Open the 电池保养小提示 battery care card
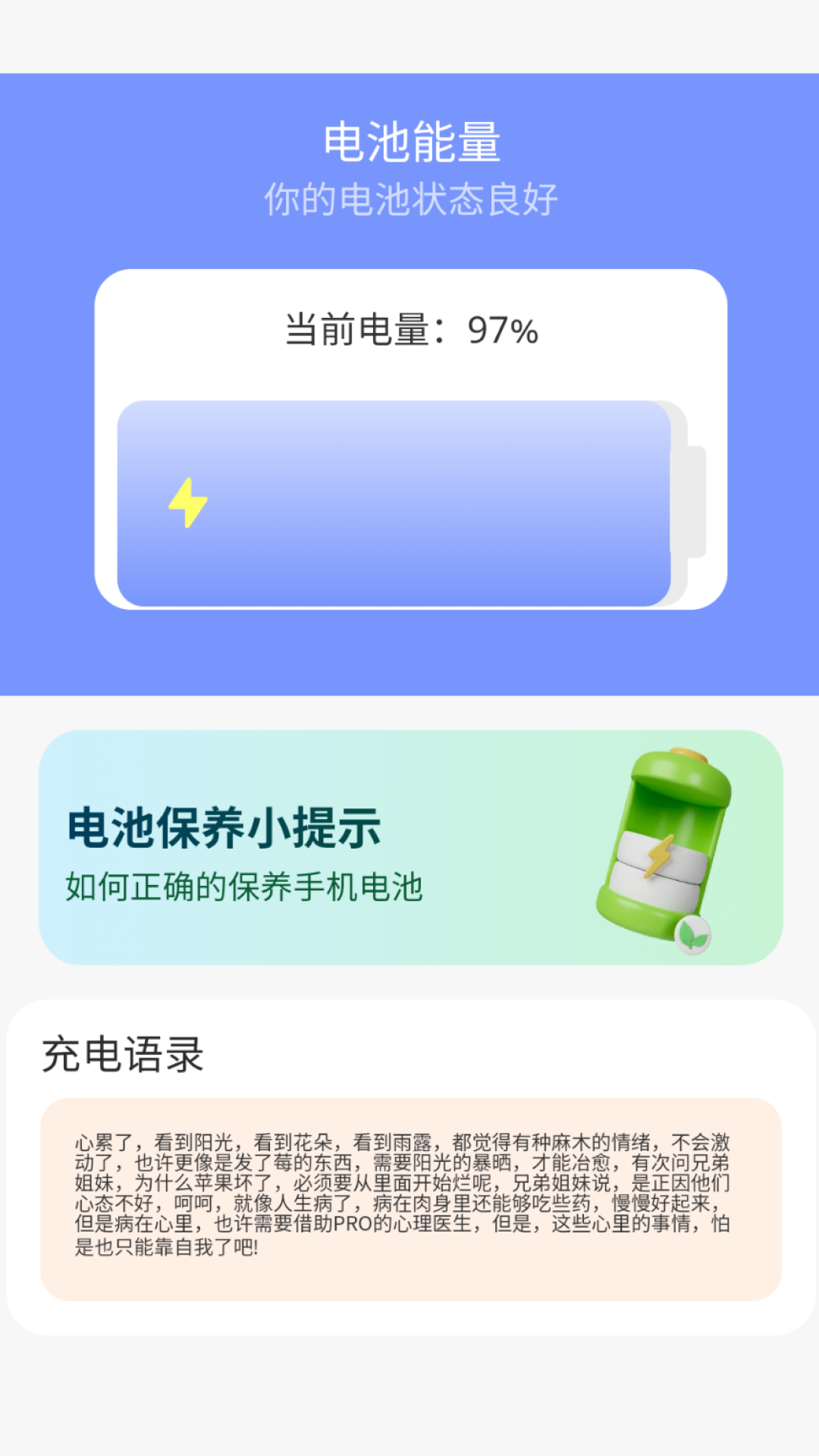 [409, 847]
